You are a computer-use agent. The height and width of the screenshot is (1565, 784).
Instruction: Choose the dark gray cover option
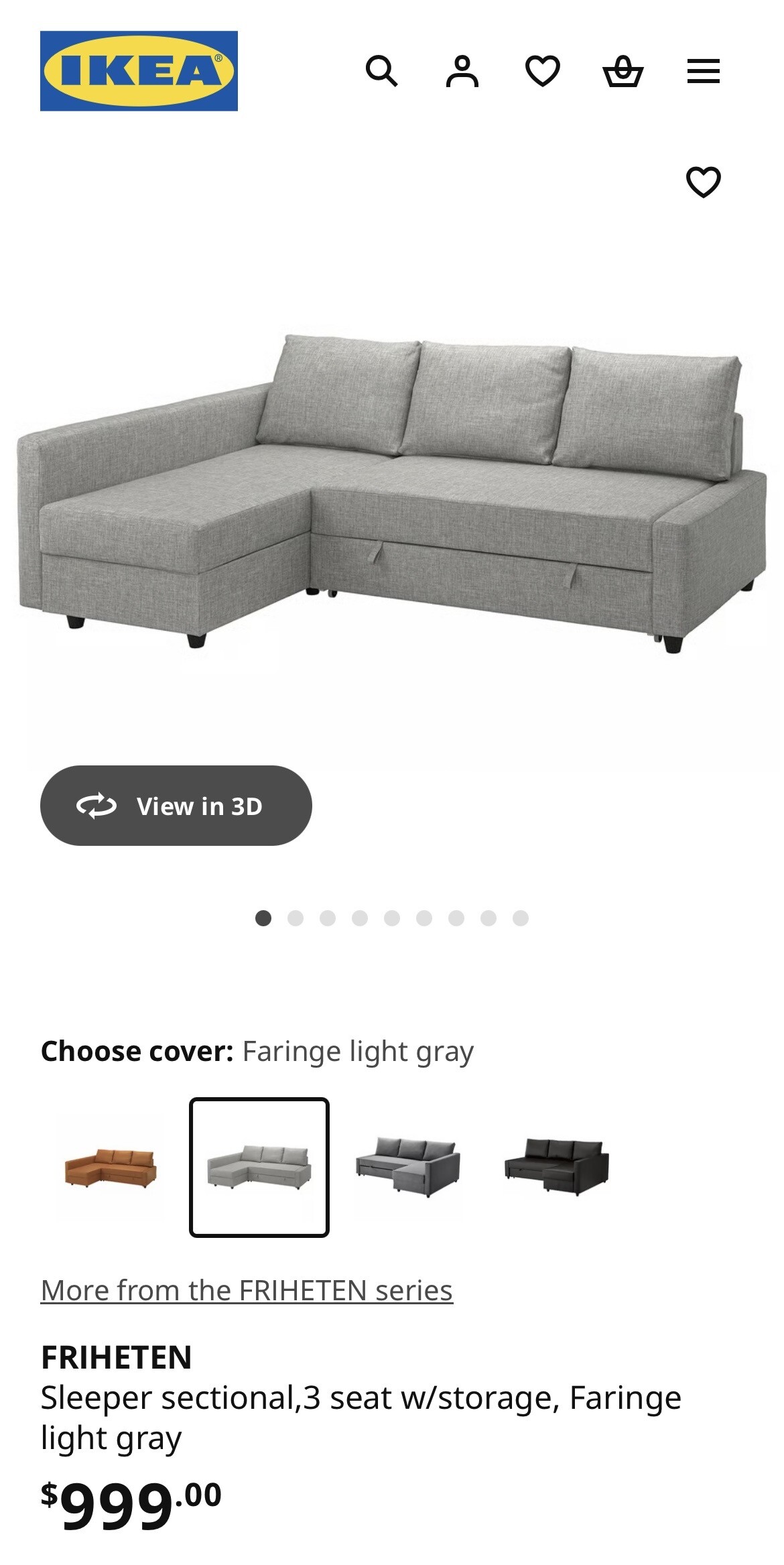(408, 1168)
